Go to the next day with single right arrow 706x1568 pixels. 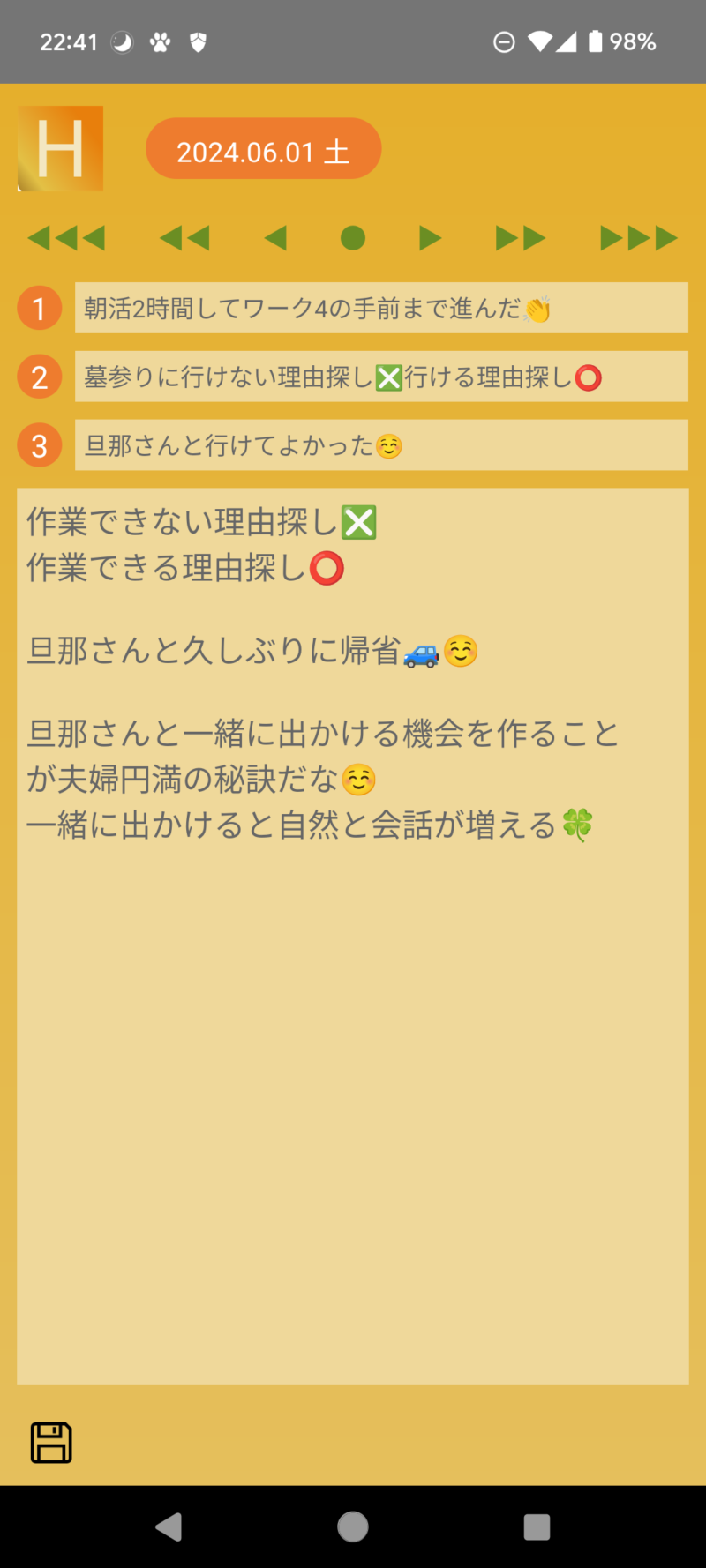(430, 237)
